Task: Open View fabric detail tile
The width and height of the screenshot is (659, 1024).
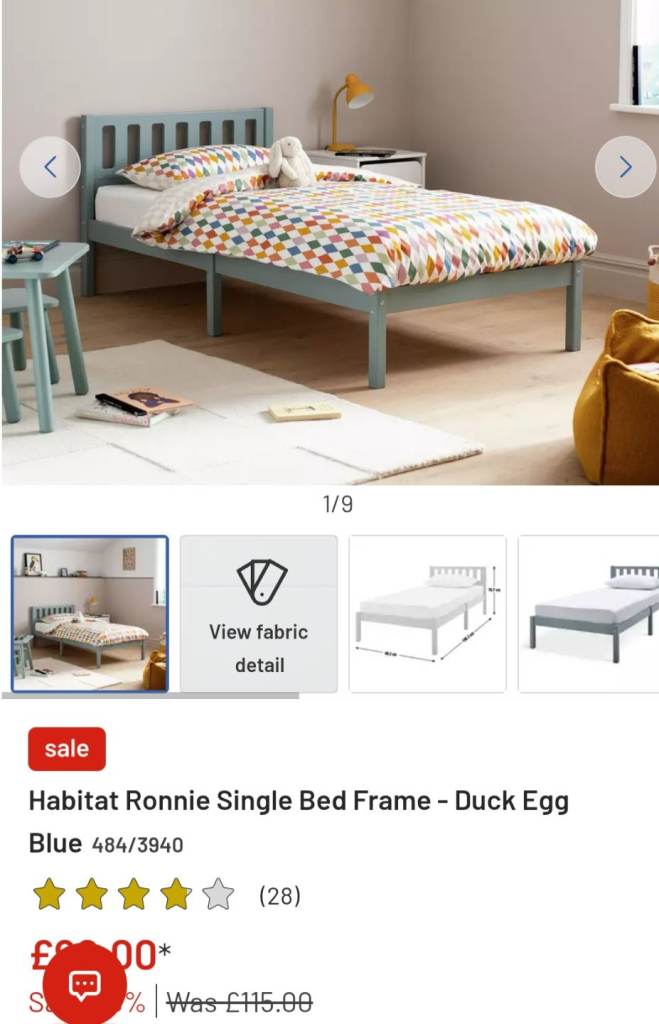Action: tap(258, 613)
